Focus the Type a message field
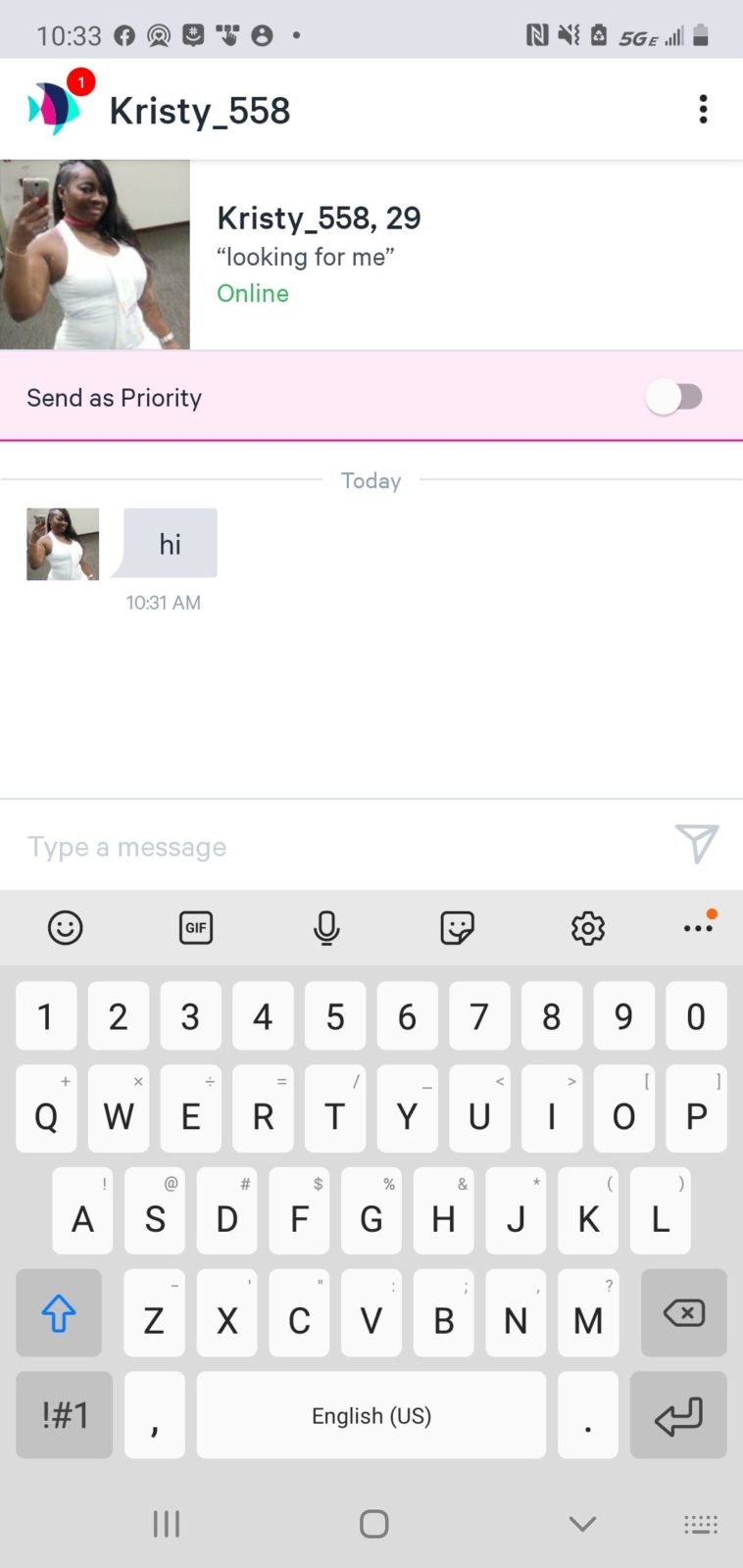Screen dimensions: 743x1568 [333, 847]
